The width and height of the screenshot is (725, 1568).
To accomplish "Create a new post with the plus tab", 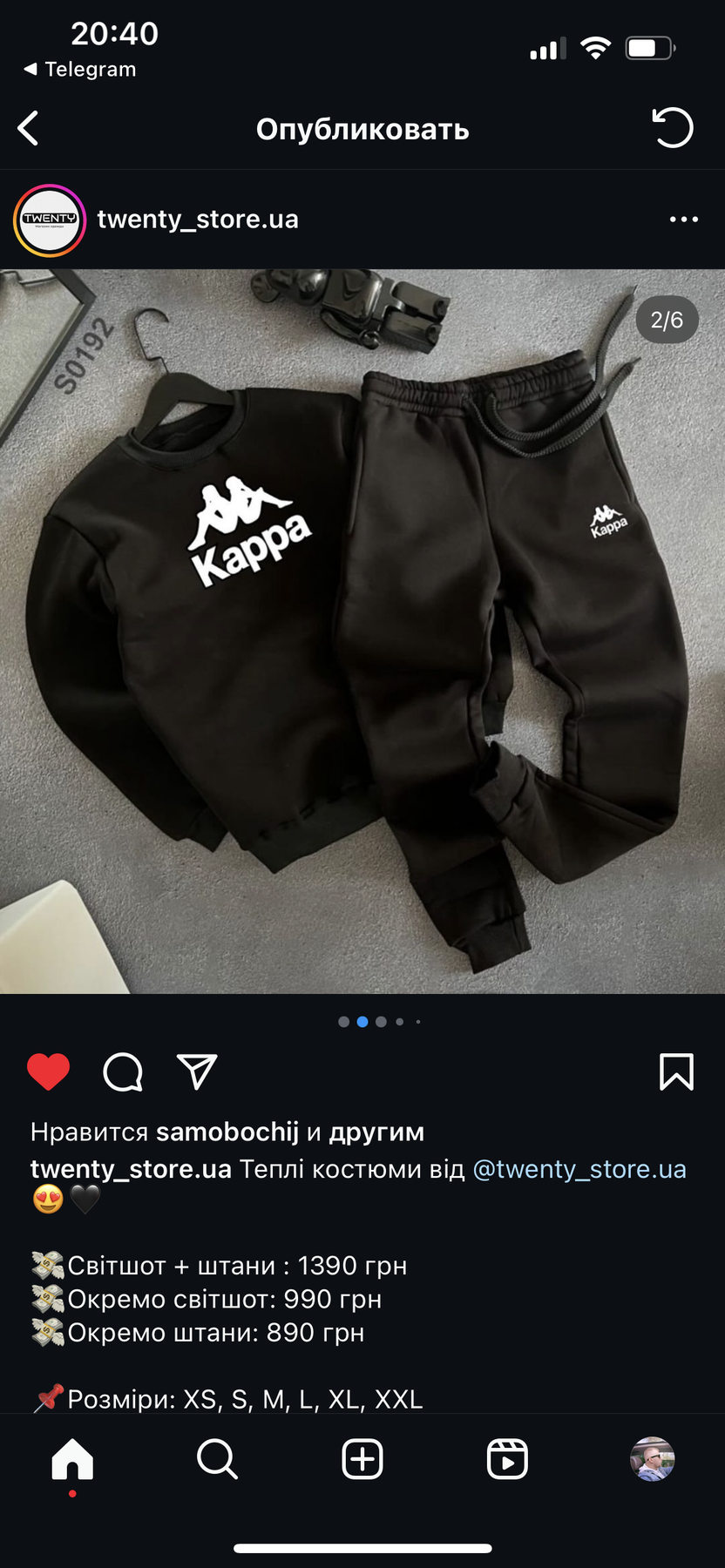I will click(x=362, y=1459).
